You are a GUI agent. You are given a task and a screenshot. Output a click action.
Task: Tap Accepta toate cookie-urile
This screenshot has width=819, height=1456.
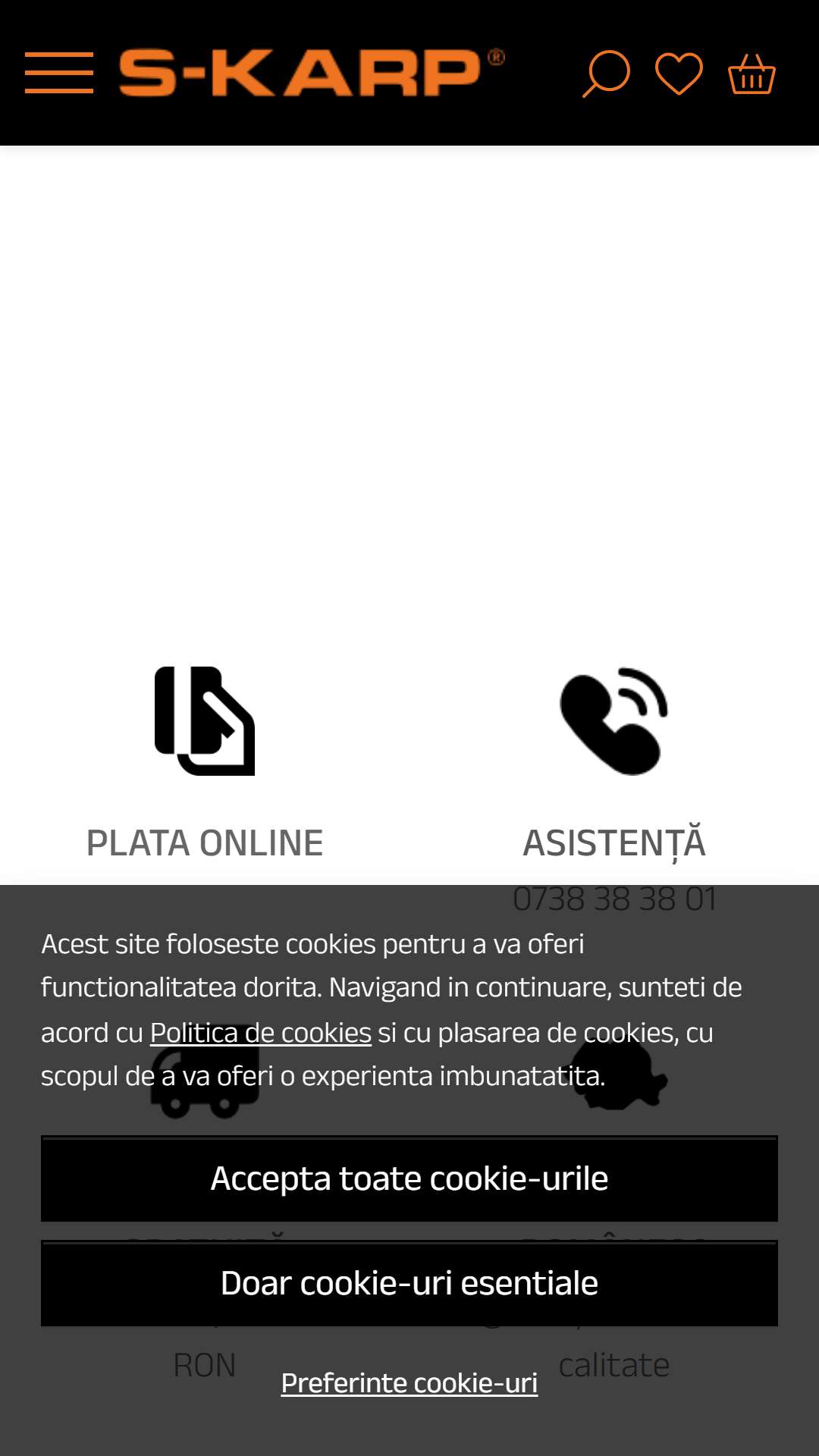pos(409,1178)
